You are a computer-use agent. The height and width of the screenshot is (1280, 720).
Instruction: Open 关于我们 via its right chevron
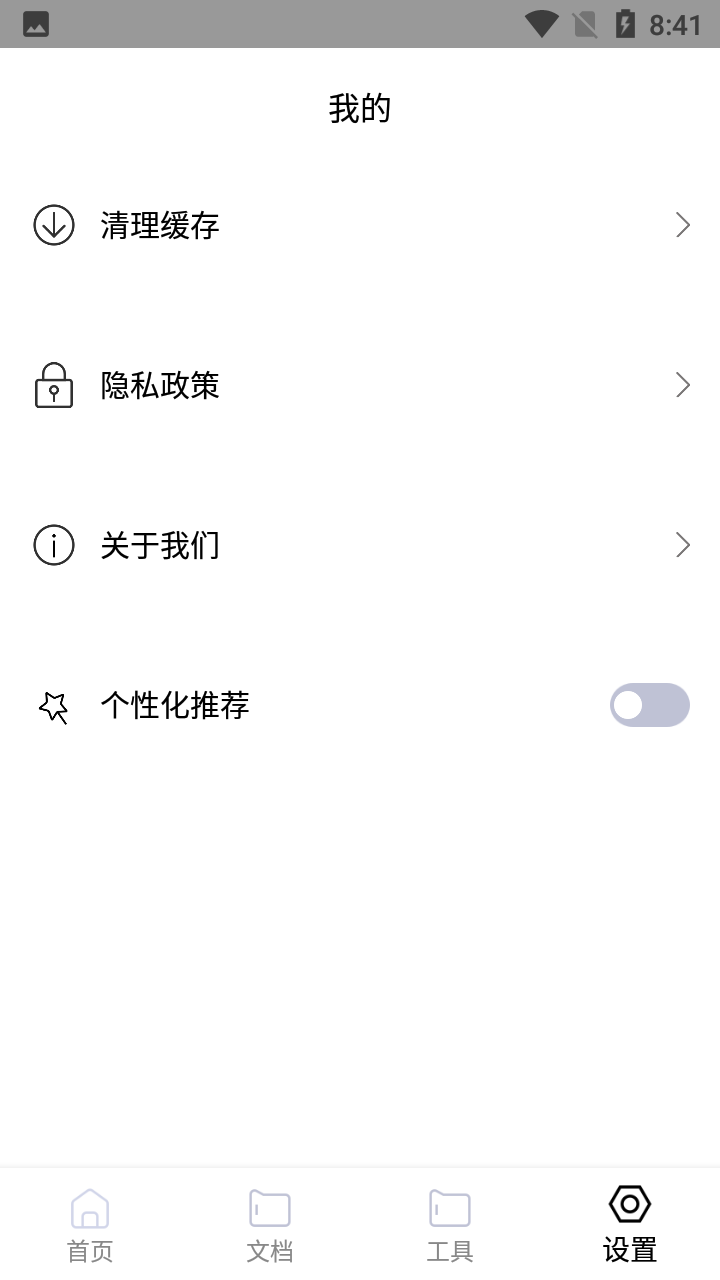[x=683, y=545]
